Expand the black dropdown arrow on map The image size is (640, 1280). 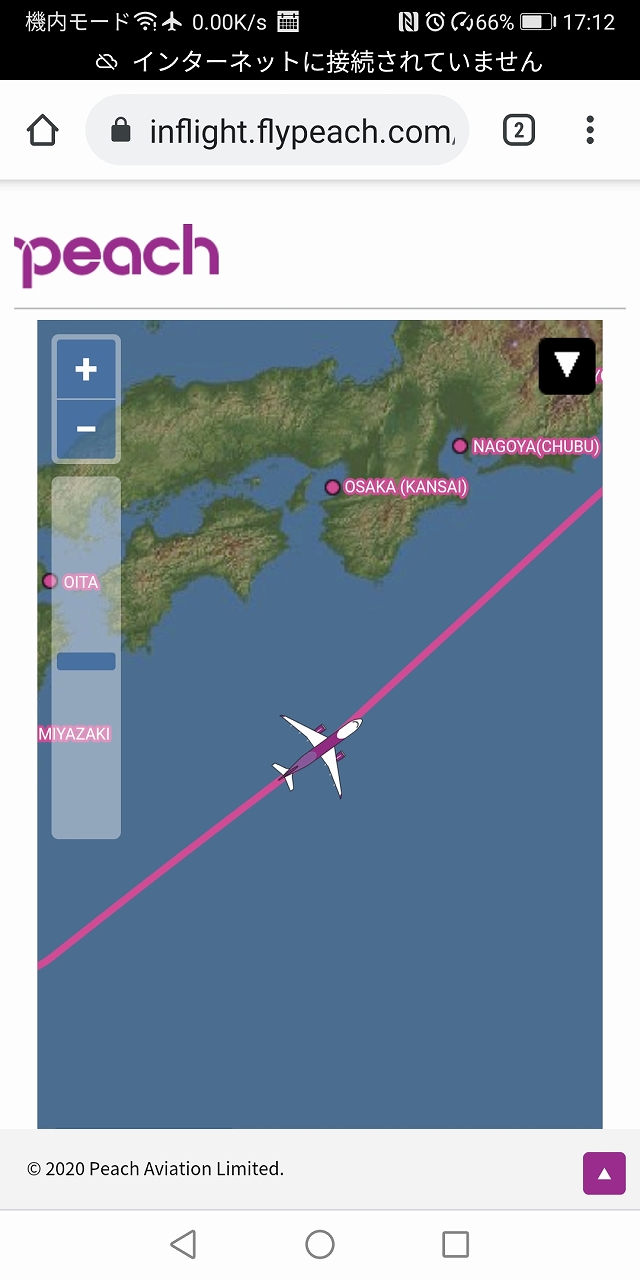tap(567, 366)
